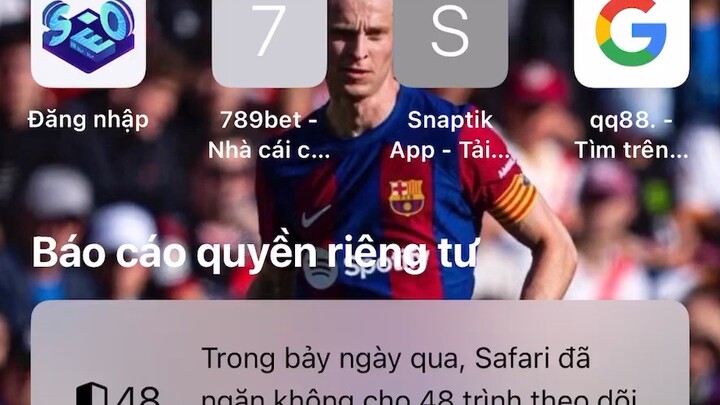Open the Đăng nhập SEO shortcut
720x405 pixels.
[88, 40]
